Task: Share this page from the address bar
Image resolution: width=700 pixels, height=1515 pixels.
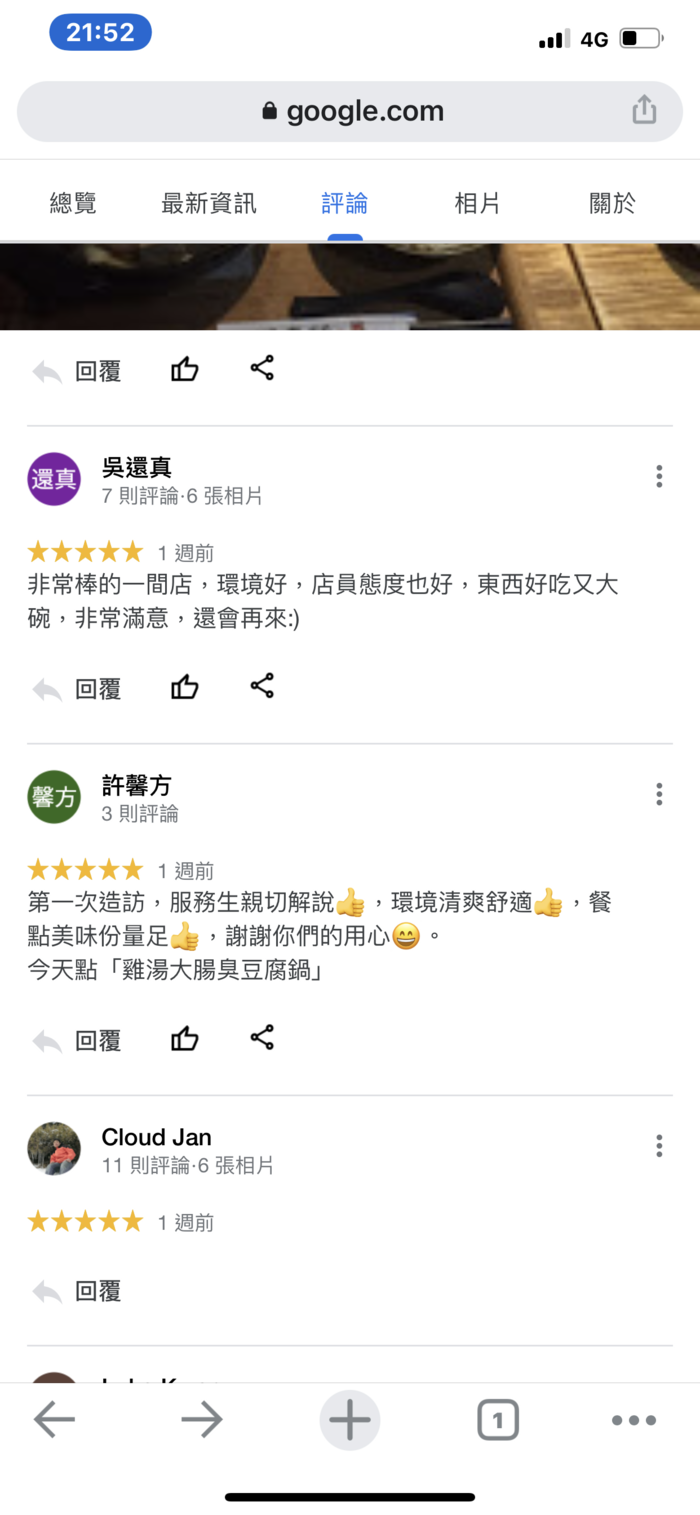Action: pos(644,110)
